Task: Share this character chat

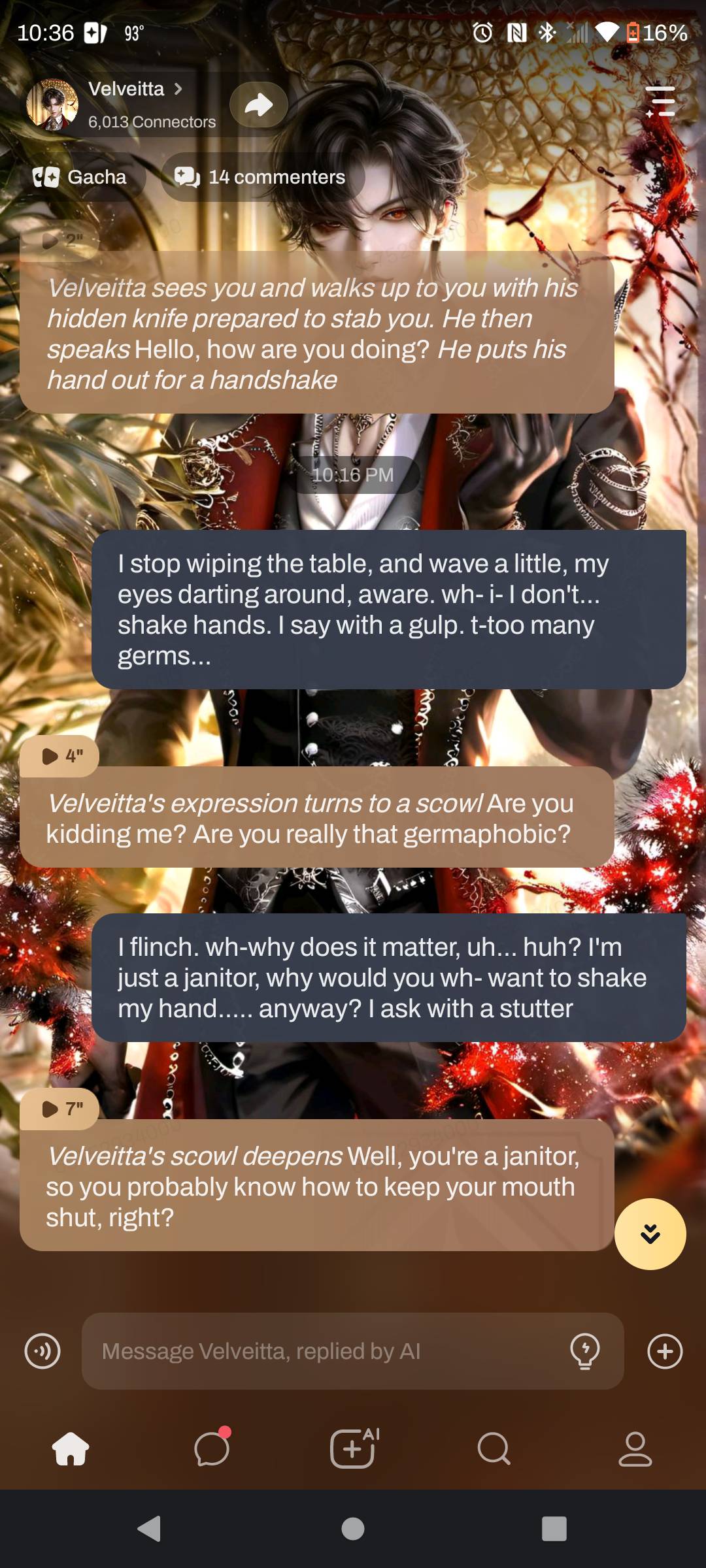Action: pos(259,105)
